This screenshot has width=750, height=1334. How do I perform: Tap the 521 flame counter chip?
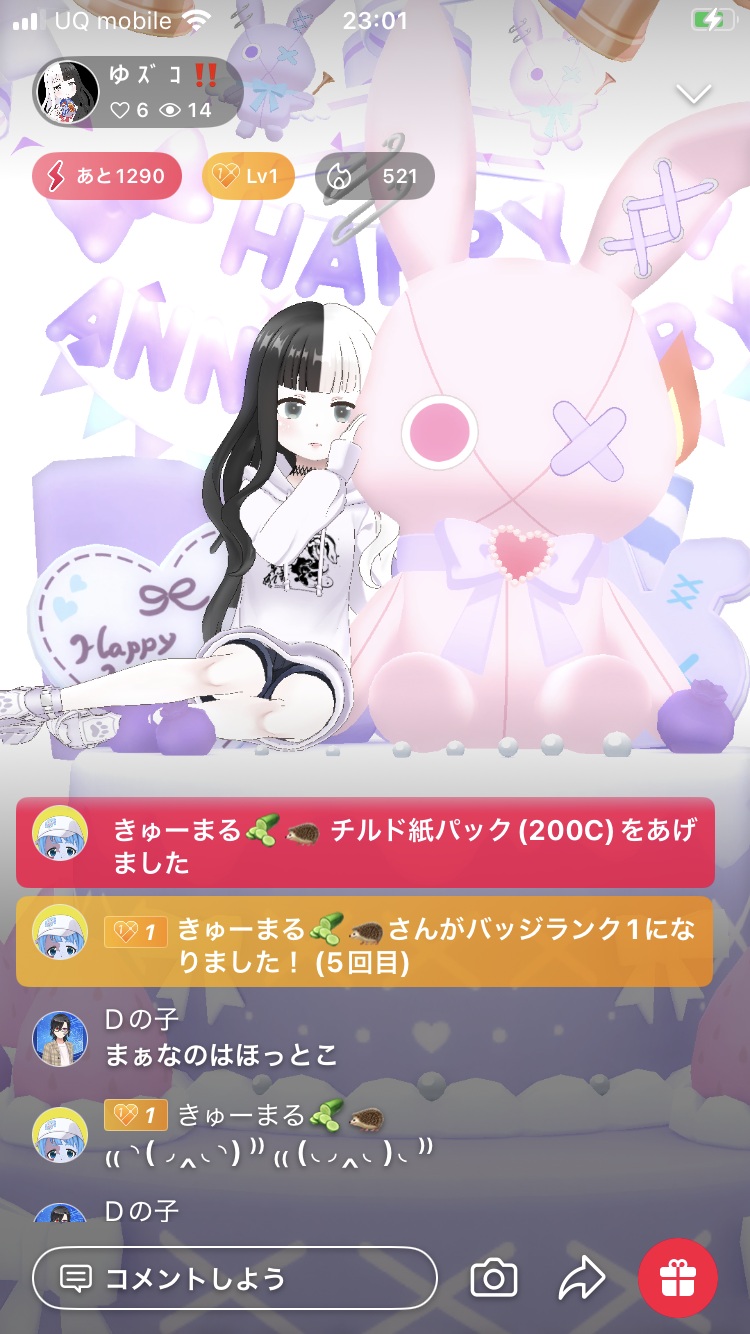pos(375,177)
